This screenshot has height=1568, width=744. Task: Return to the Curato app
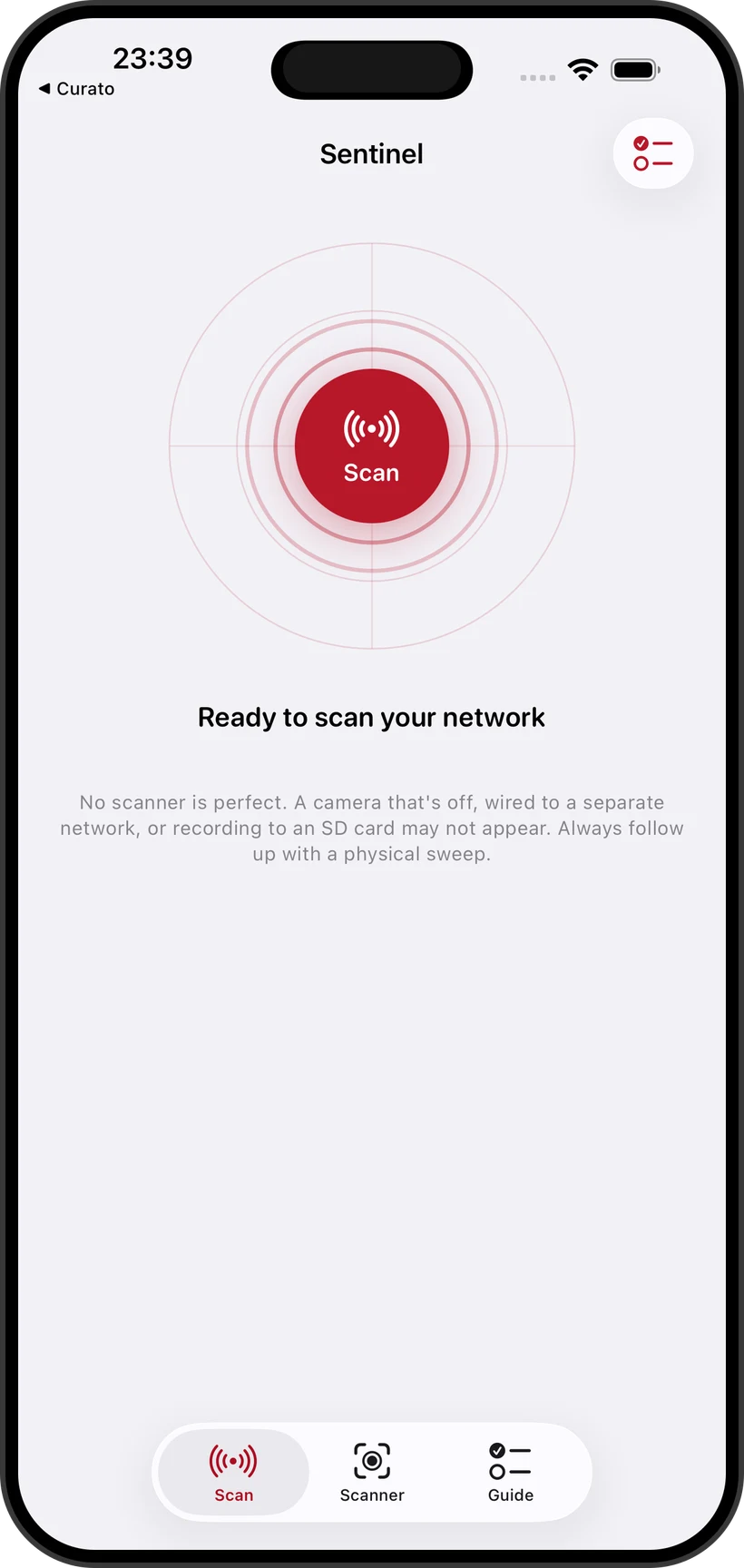77,89
